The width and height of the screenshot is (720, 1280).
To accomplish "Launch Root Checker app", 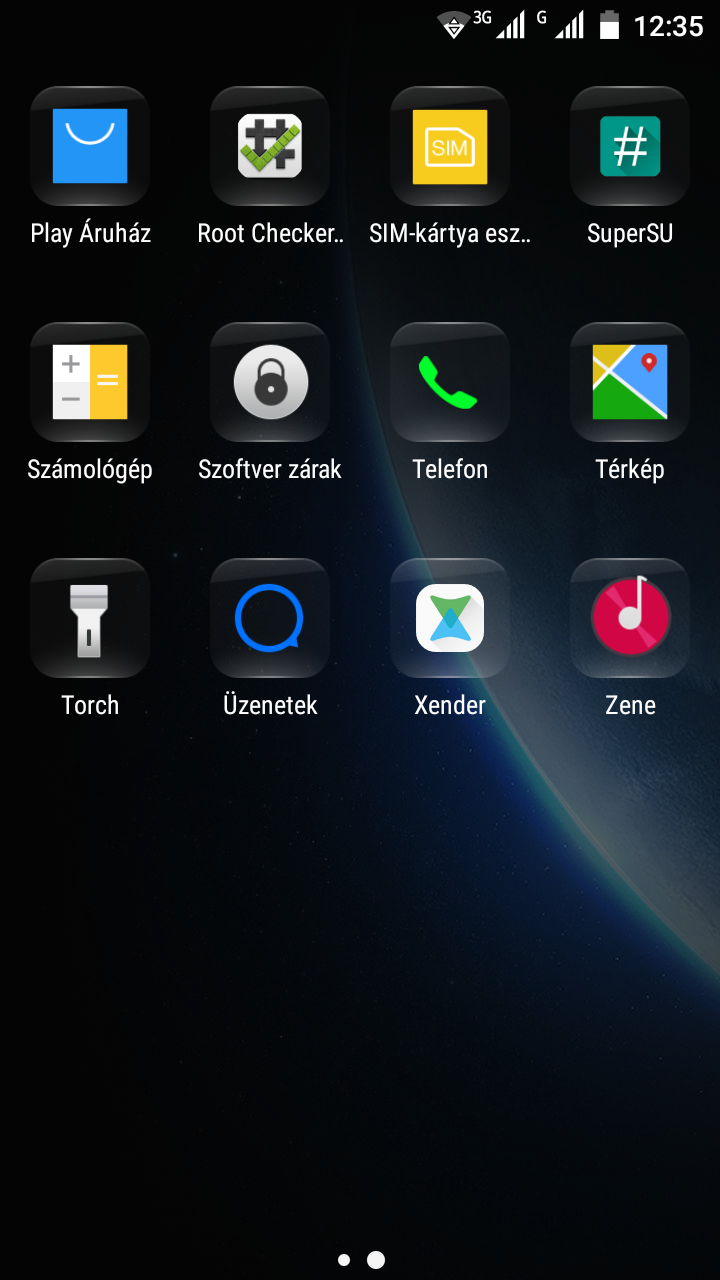I will coord(270,146).
